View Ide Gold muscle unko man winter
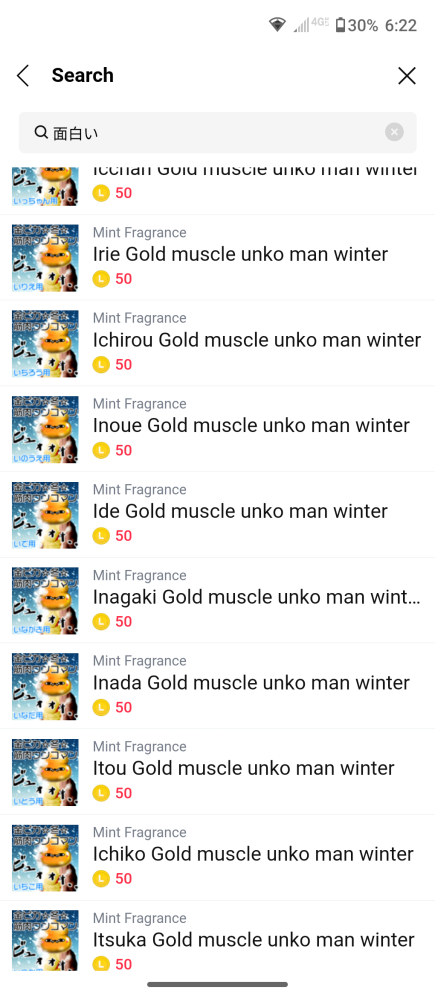 click(218, 515)
